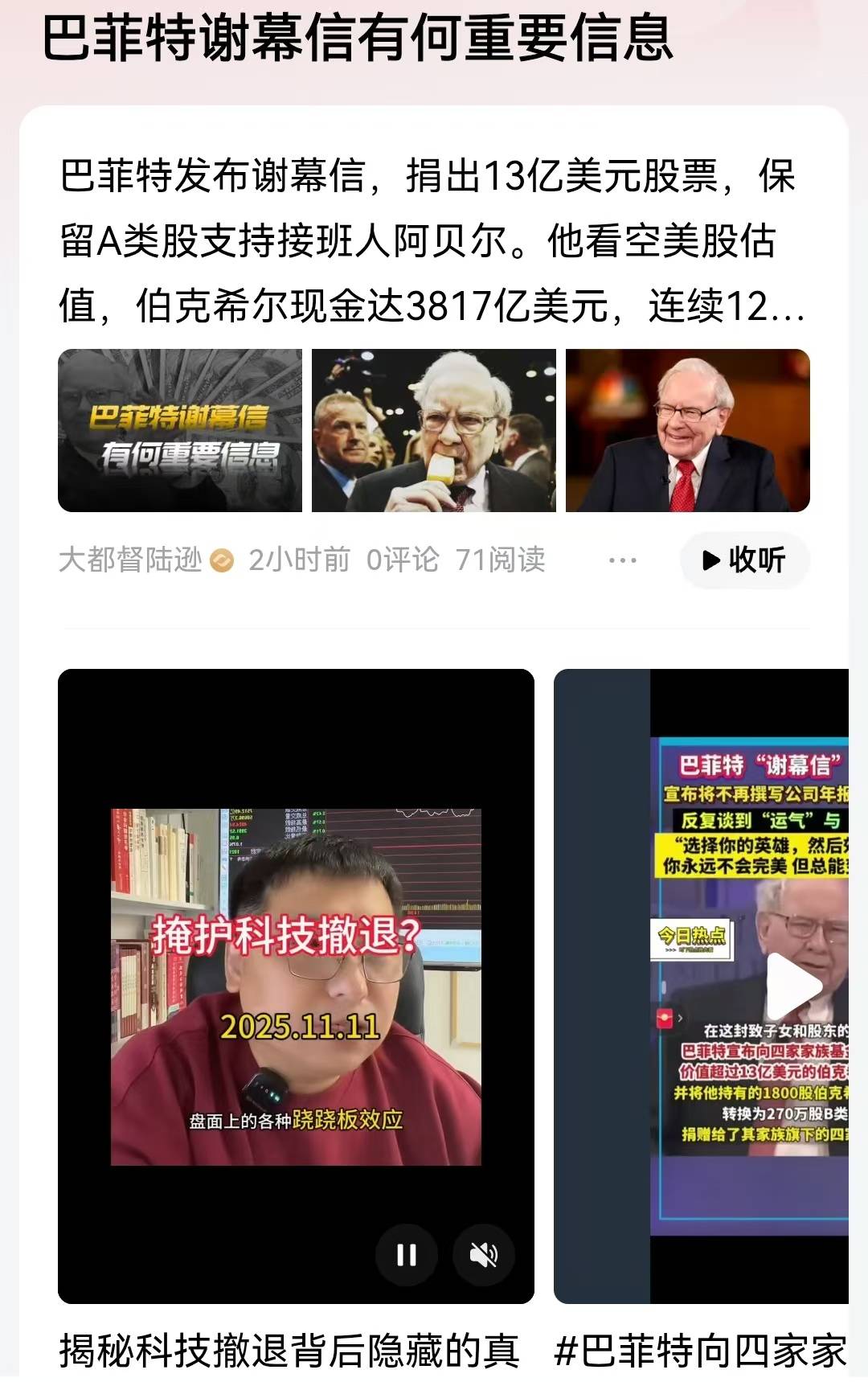Viewport: 868px width, 1382px height.
Task: Unmute the playing video
Action: point(483,1255)
